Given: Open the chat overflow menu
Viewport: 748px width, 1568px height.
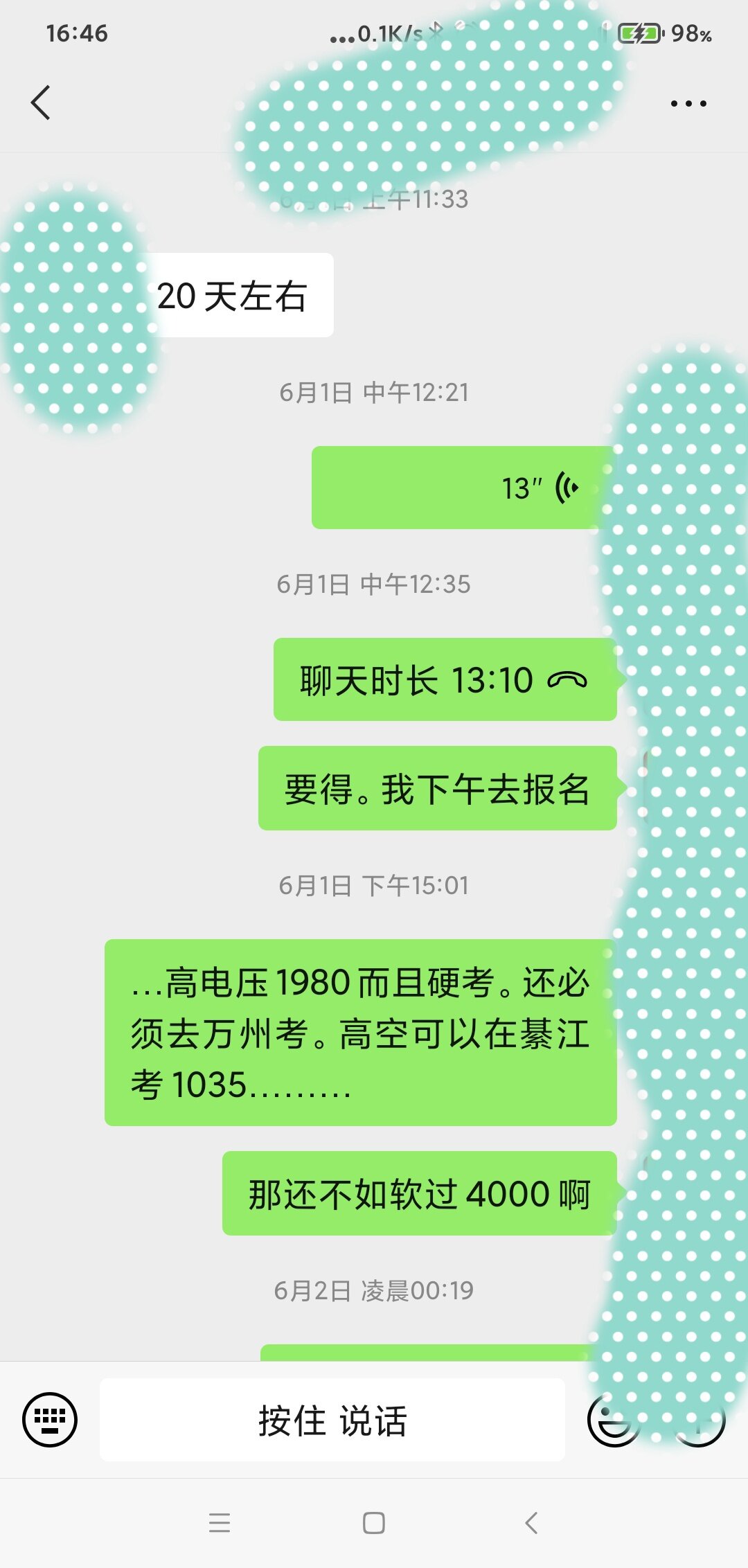Looking at the screenshot, I should coord(688,104).
